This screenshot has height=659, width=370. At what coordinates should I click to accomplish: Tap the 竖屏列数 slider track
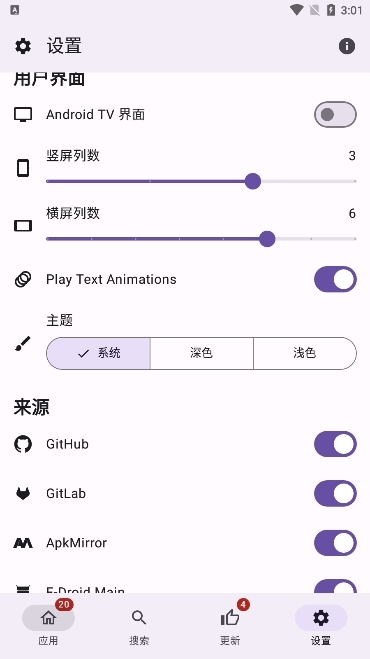201,181
